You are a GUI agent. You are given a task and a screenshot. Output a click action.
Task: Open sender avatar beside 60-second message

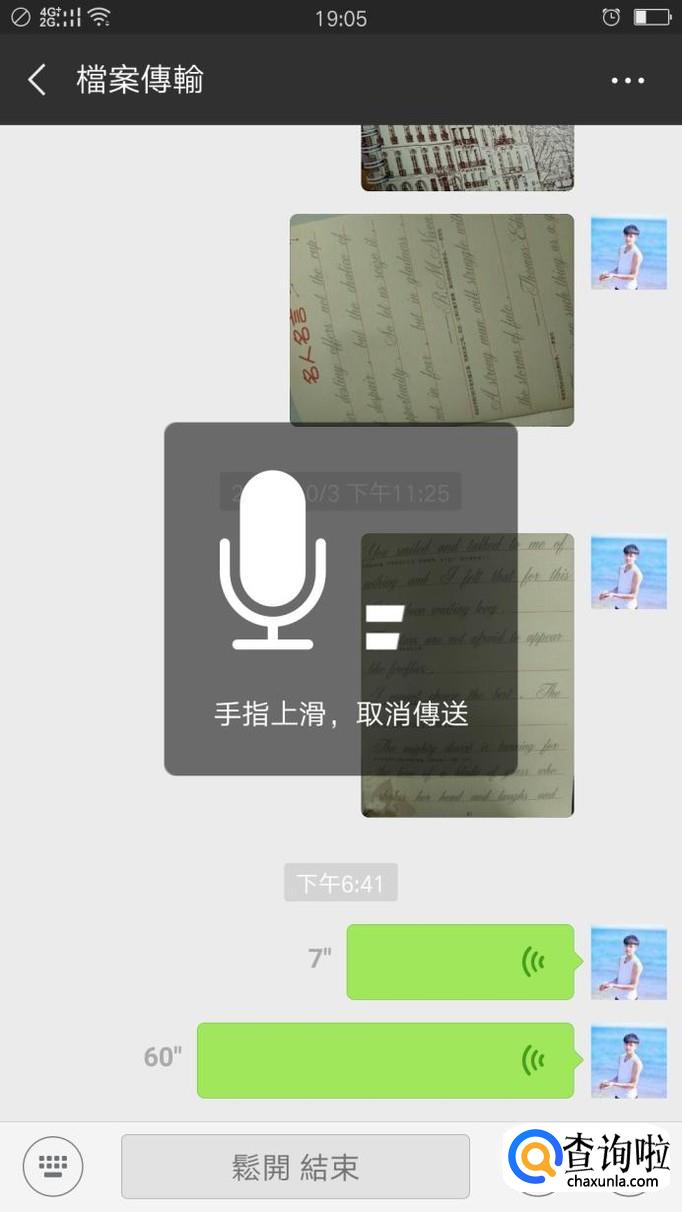628,1060
